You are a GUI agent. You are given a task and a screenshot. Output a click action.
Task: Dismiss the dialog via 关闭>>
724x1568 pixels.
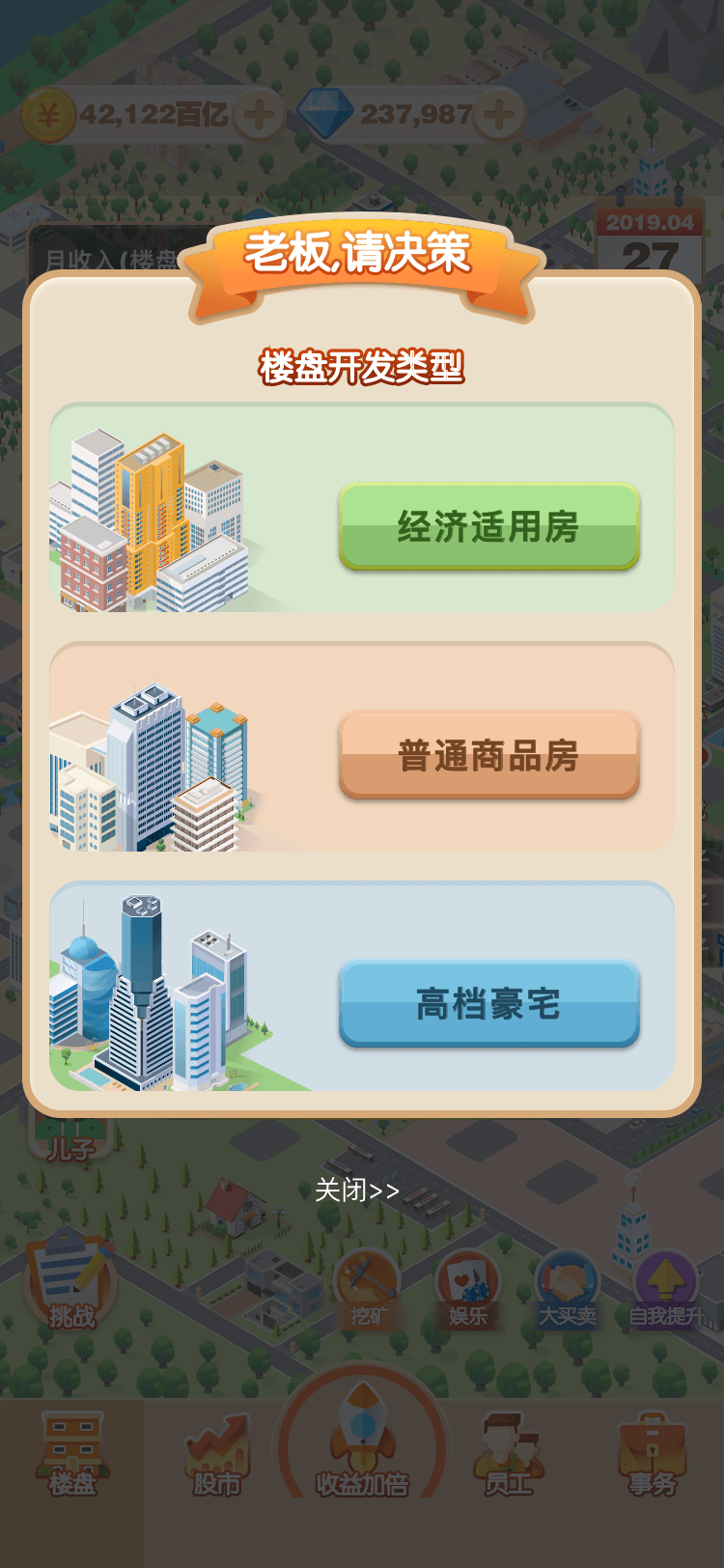point(357,1190)
